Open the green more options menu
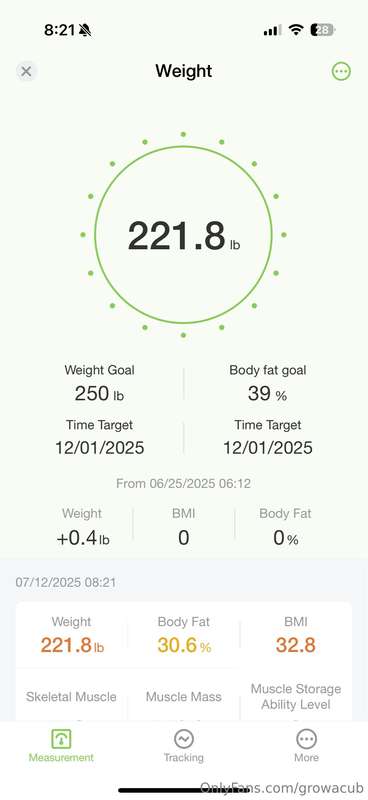 coord(341,71)
